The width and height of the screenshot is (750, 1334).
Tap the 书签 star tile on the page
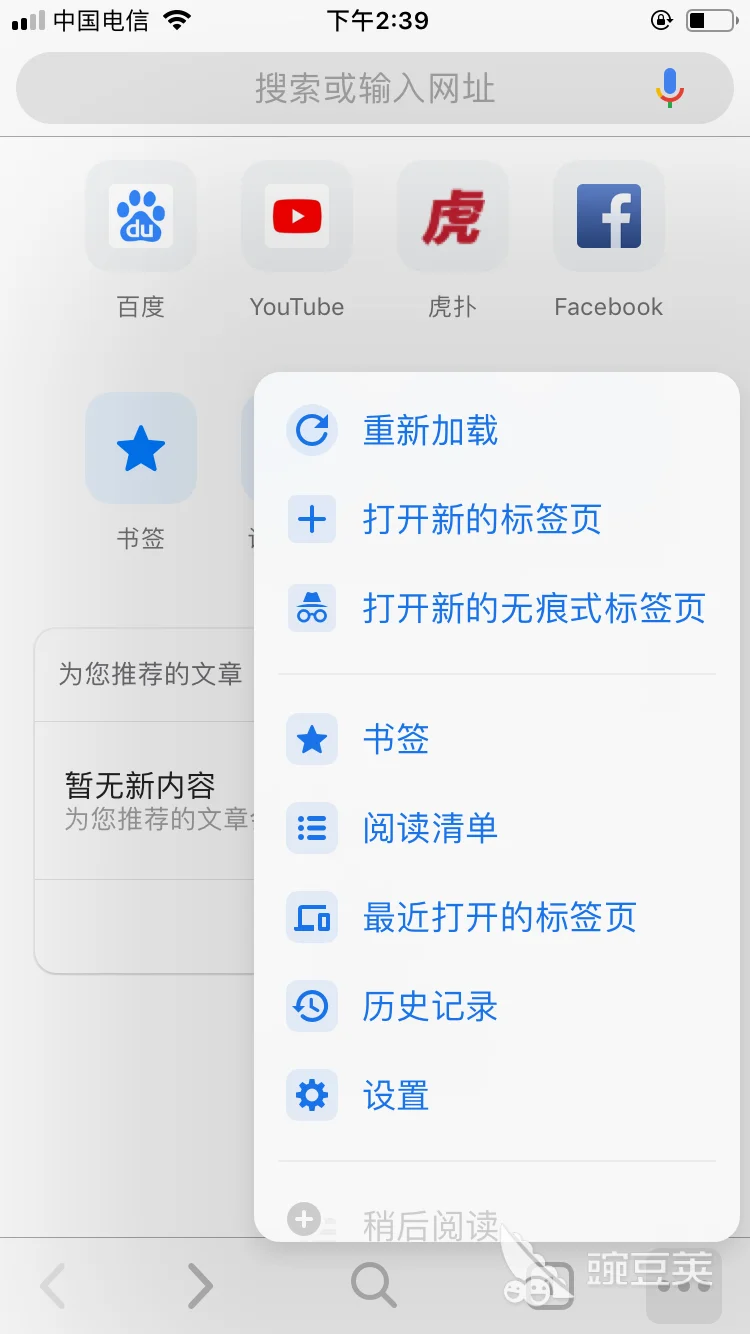(141, 448)
